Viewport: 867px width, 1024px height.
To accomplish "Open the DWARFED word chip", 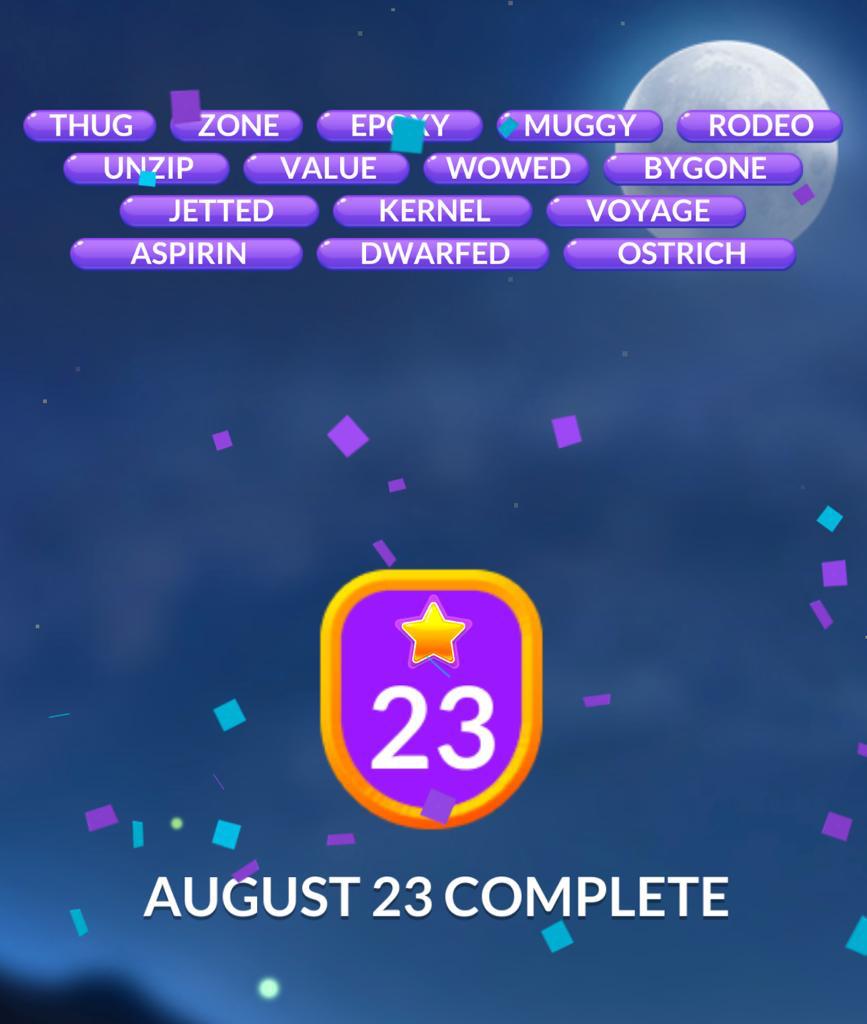I will 433,254.
